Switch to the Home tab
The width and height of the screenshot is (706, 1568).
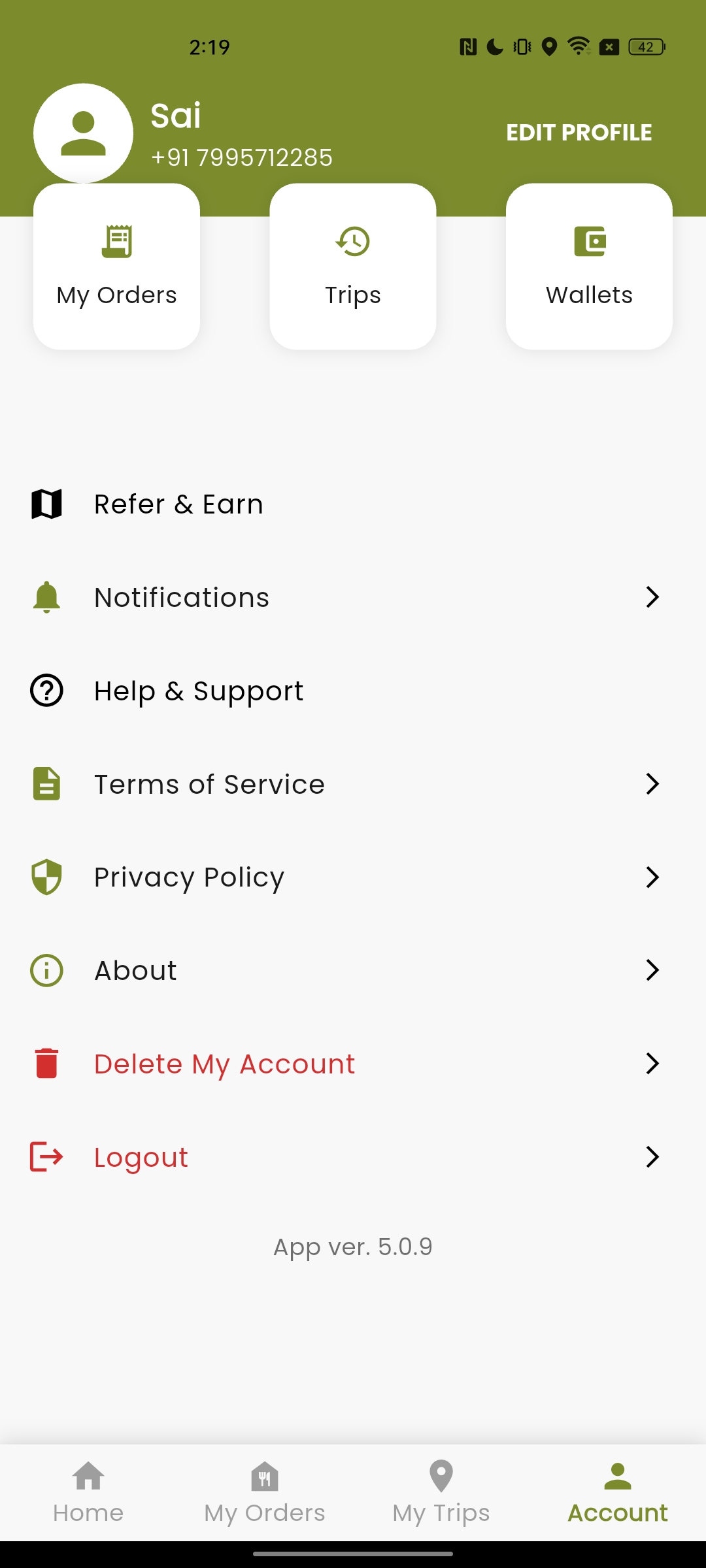(88, 1496)
